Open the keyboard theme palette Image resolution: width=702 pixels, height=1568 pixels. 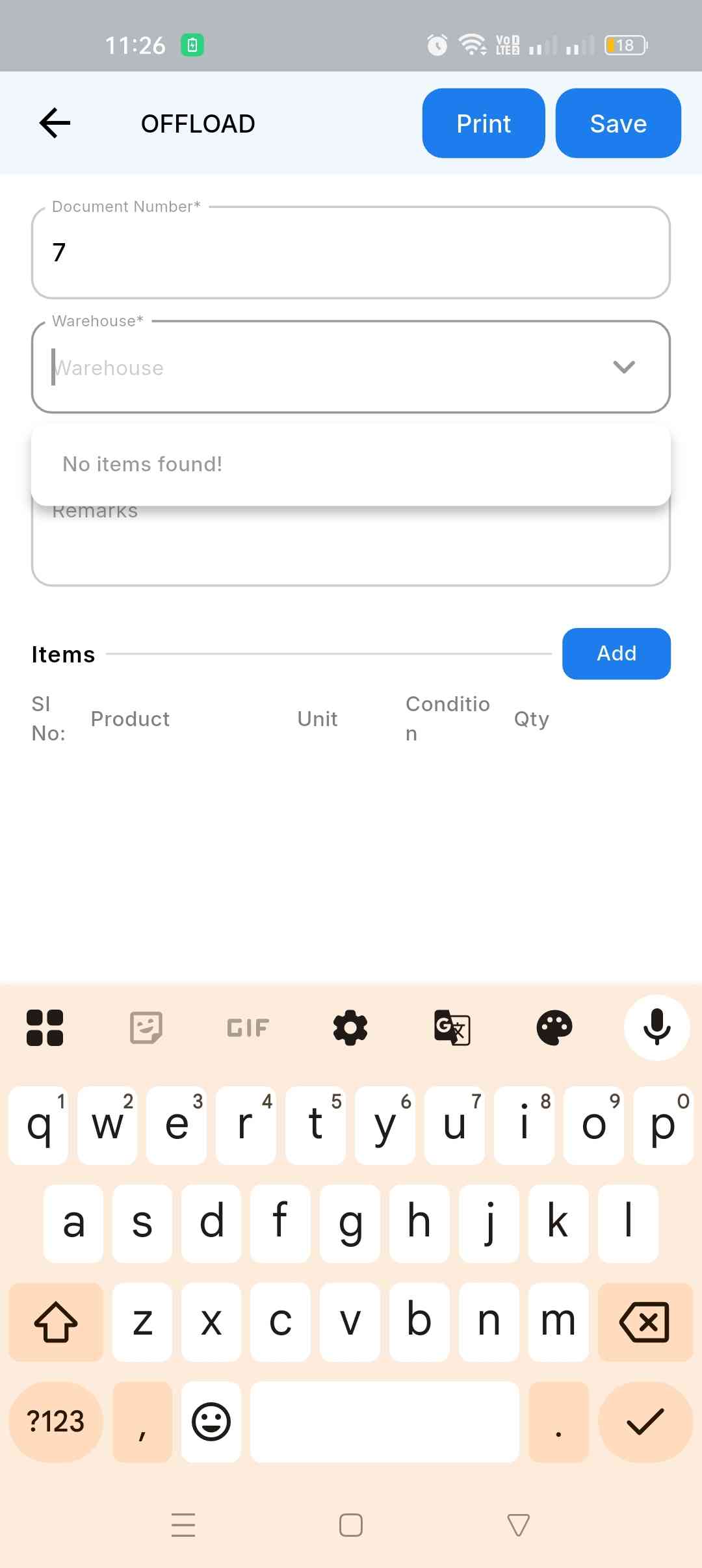tap(554, 1028)
